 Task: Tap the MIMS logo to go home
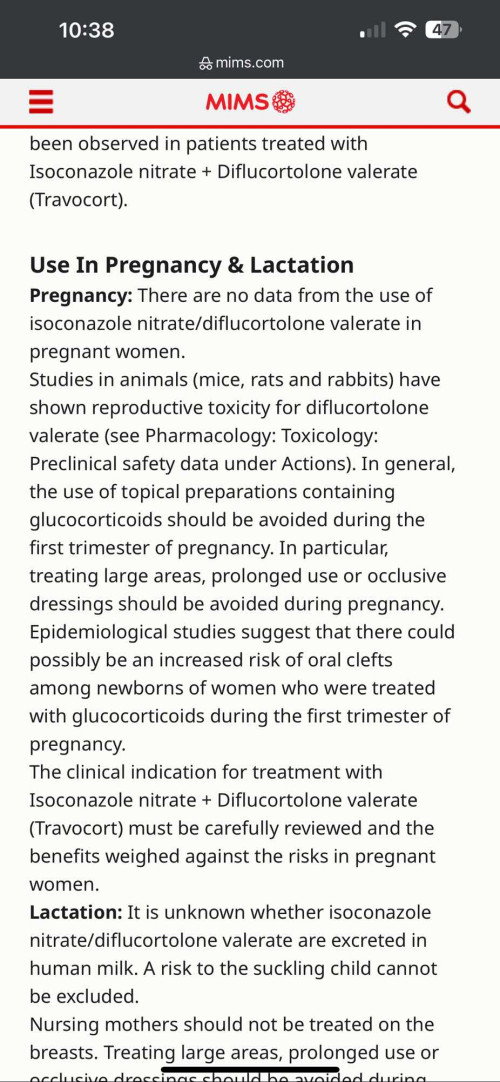(250, 103)
